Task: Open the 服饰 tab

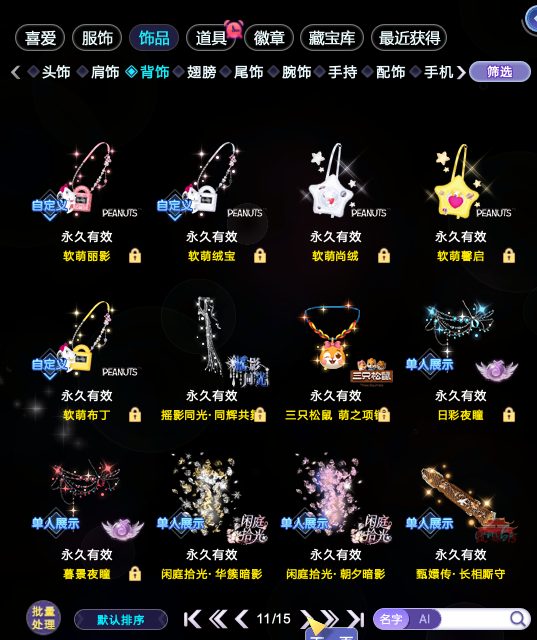Action: point(97,38)
